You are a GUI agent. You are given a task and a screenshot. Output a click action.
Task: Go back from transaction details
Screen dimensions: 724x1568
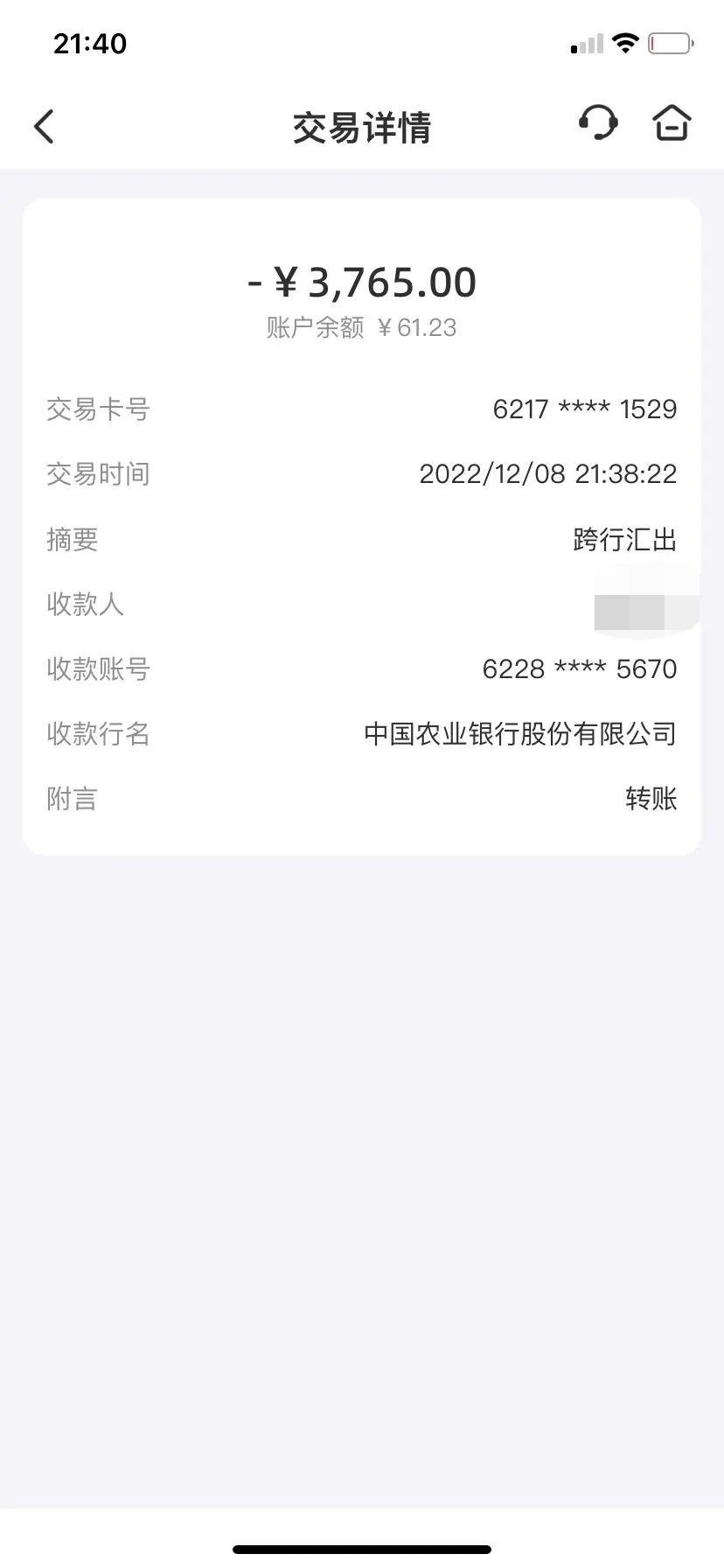[44, 126]
